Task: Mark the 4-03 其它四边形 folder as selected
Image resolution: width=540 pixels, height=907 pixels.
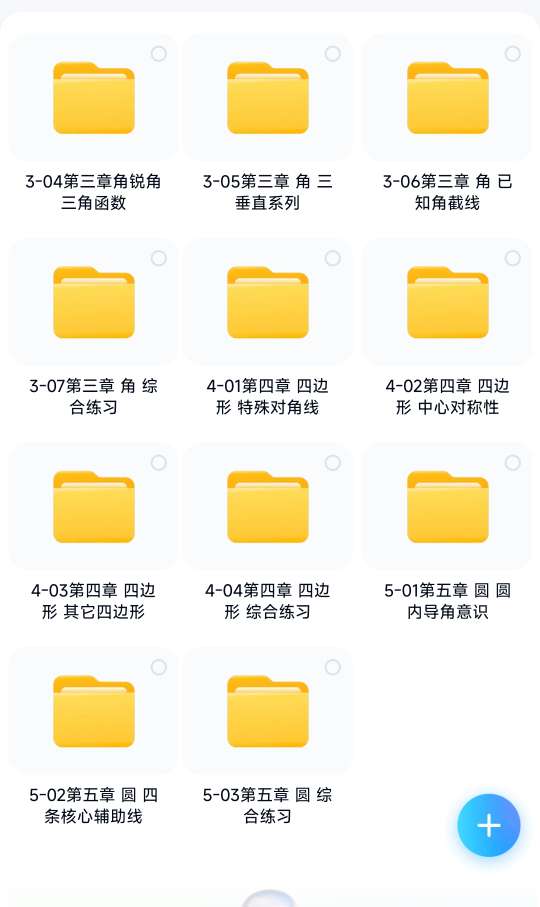Action: 159,463
